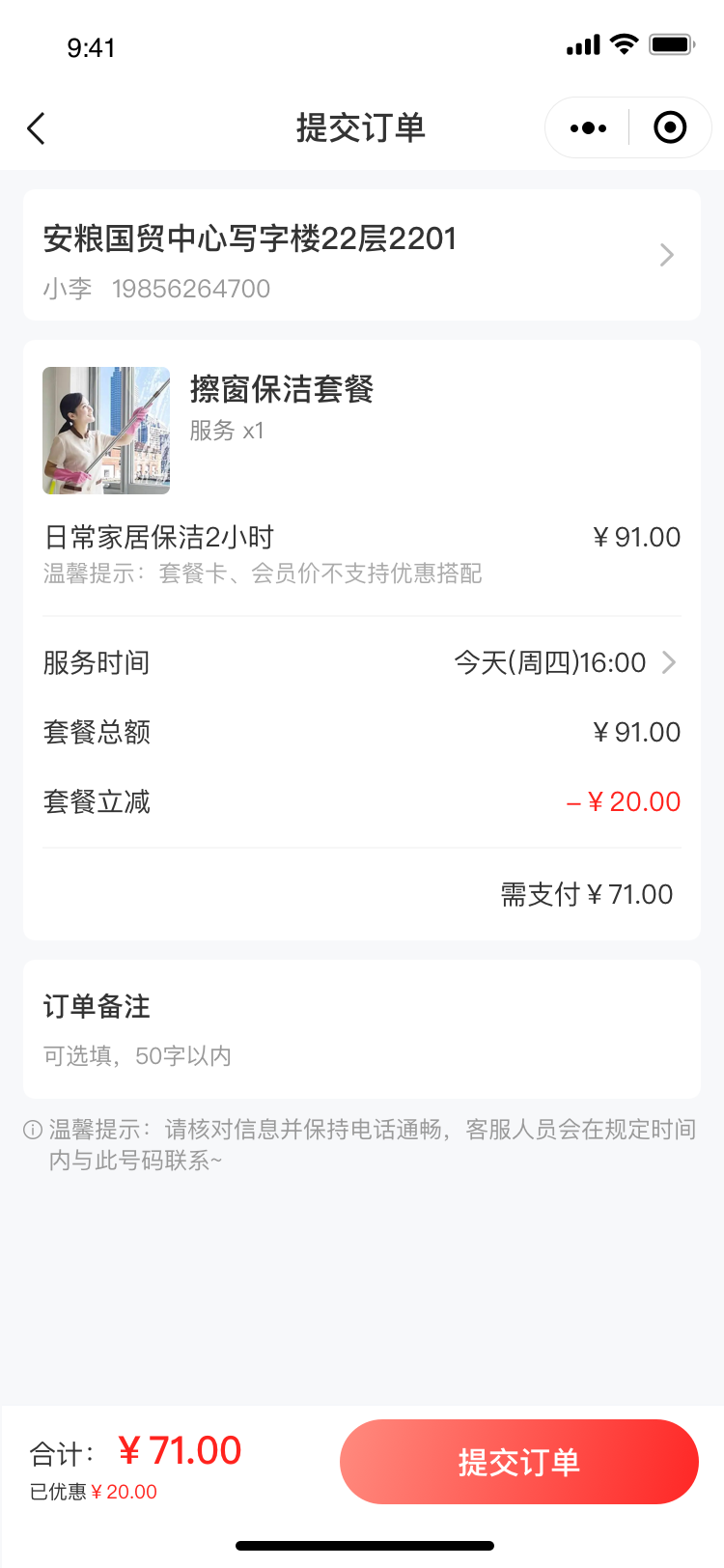The height and width of the screenshot is (1568, 724).
Task: Enter a note in 订单备注 field
Action: point(361,1055)
